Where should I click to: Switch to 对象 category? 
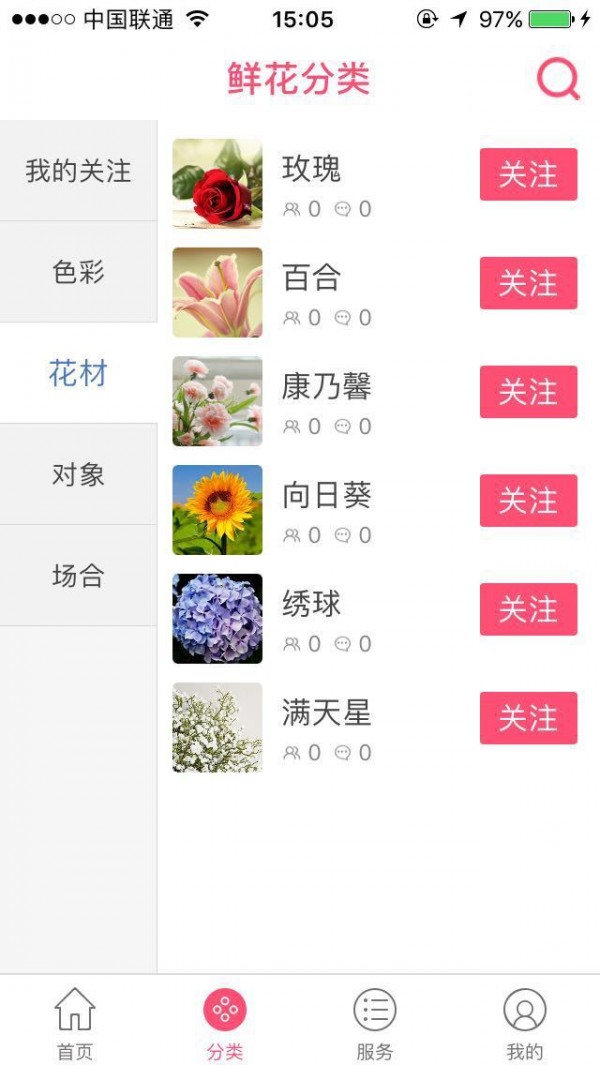pos(78,474)
